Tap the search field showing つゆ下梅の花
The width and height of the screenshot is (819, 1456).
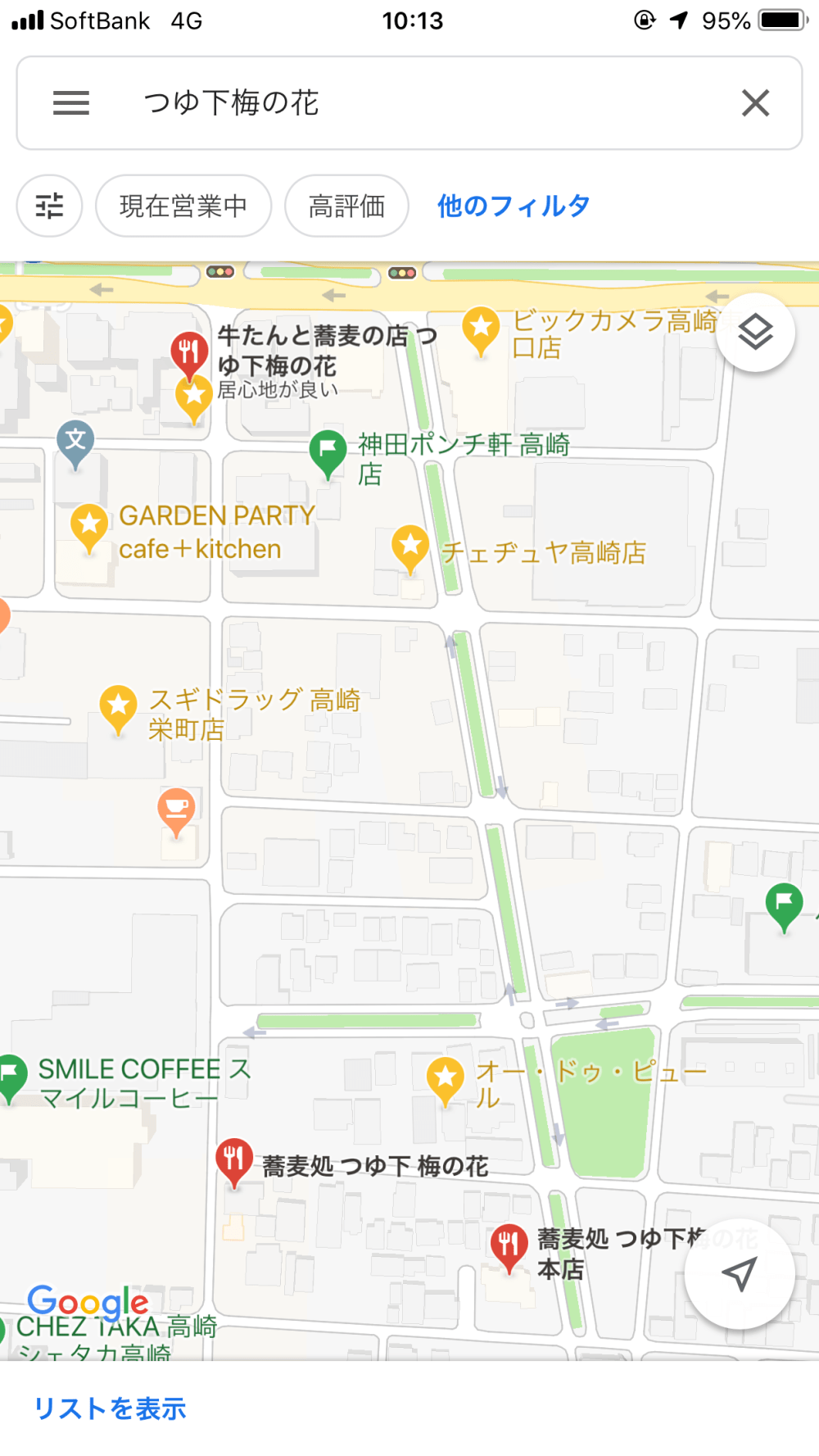[x=409, y=103]
